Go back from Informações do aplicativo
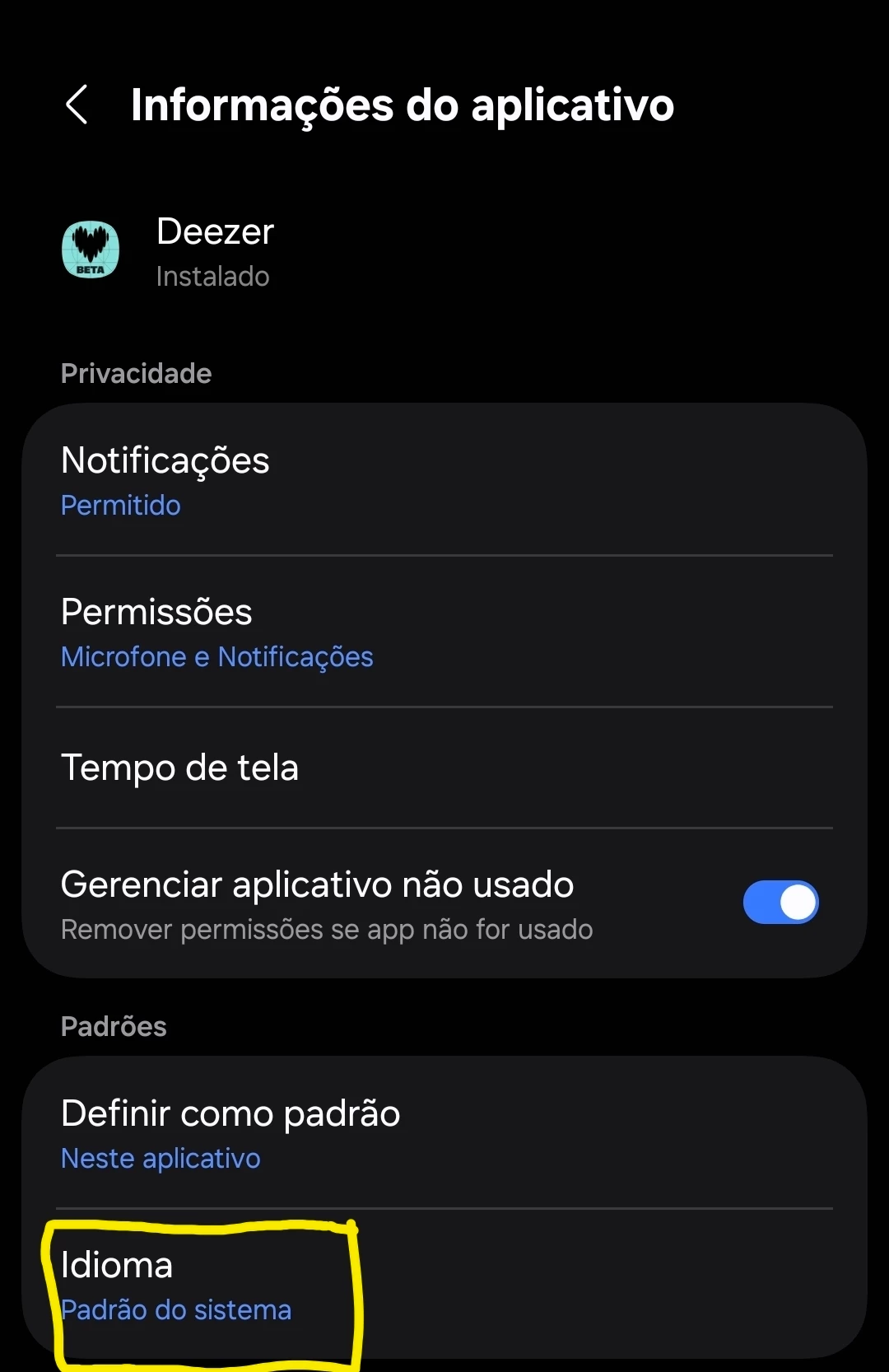 [x=77, y=105]
